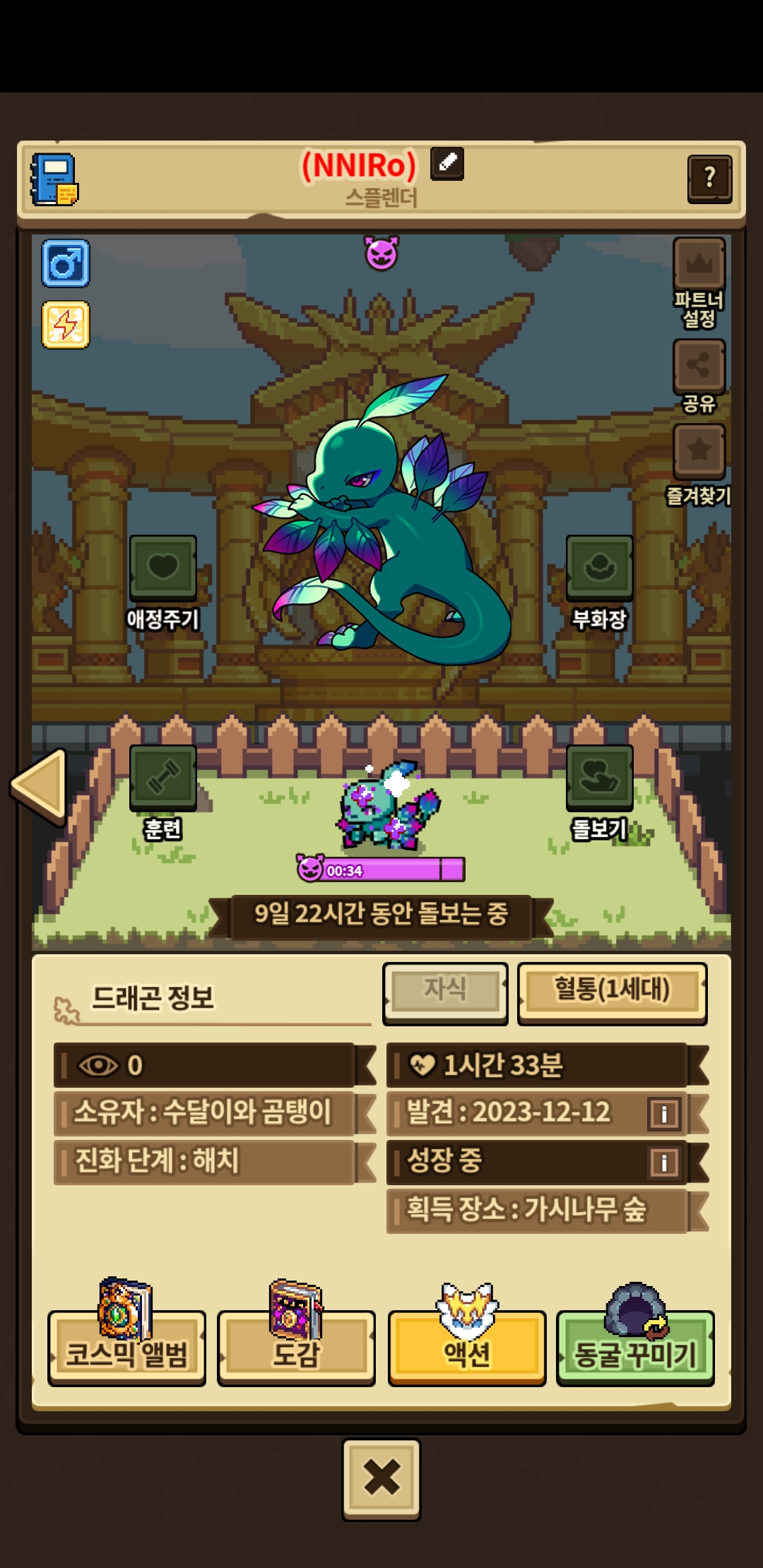
Task: Open the notebook memo icon
Action: coord(54,179)
